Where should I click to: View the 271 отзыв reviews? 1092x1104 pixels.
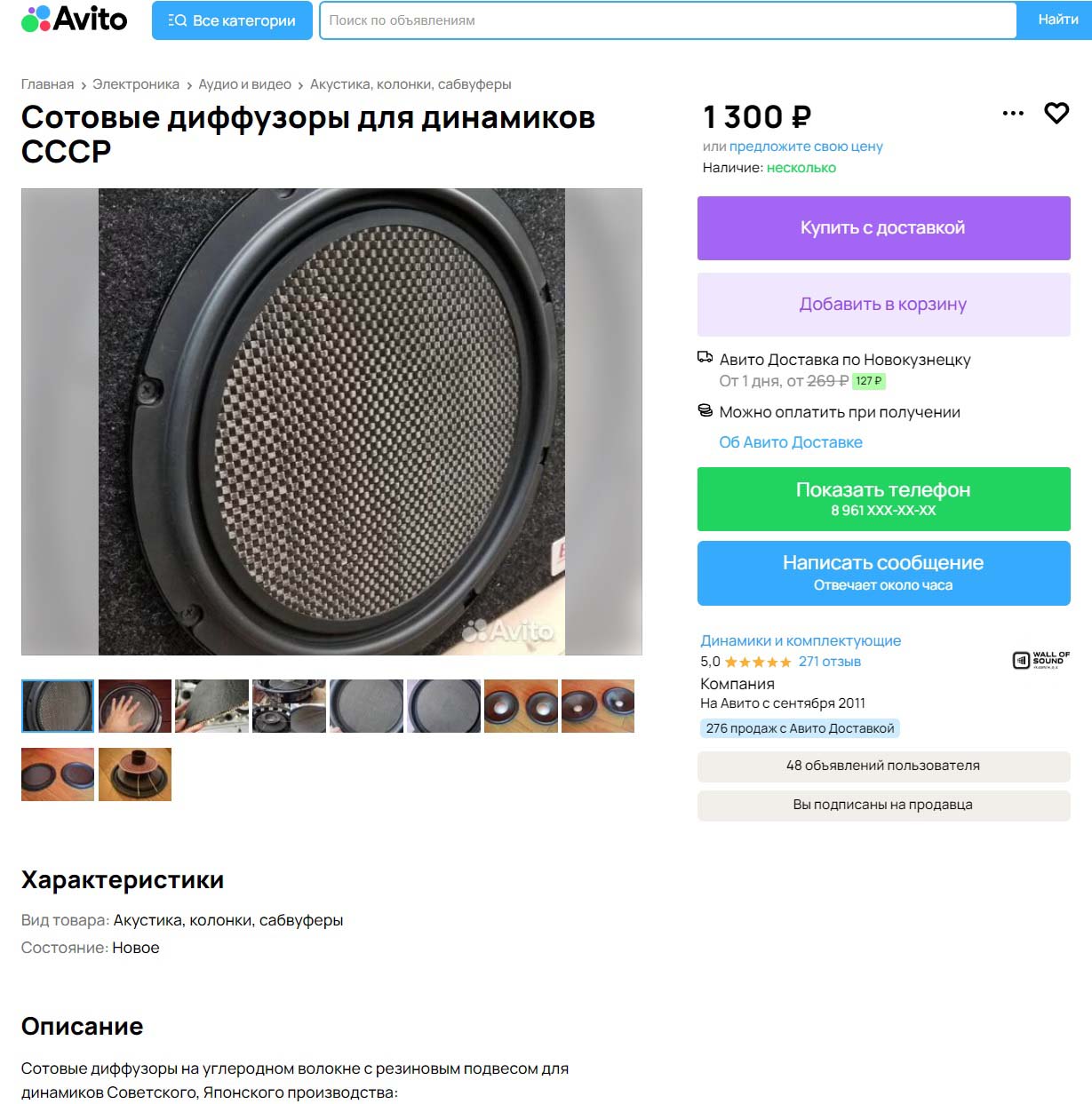point(829,662)
